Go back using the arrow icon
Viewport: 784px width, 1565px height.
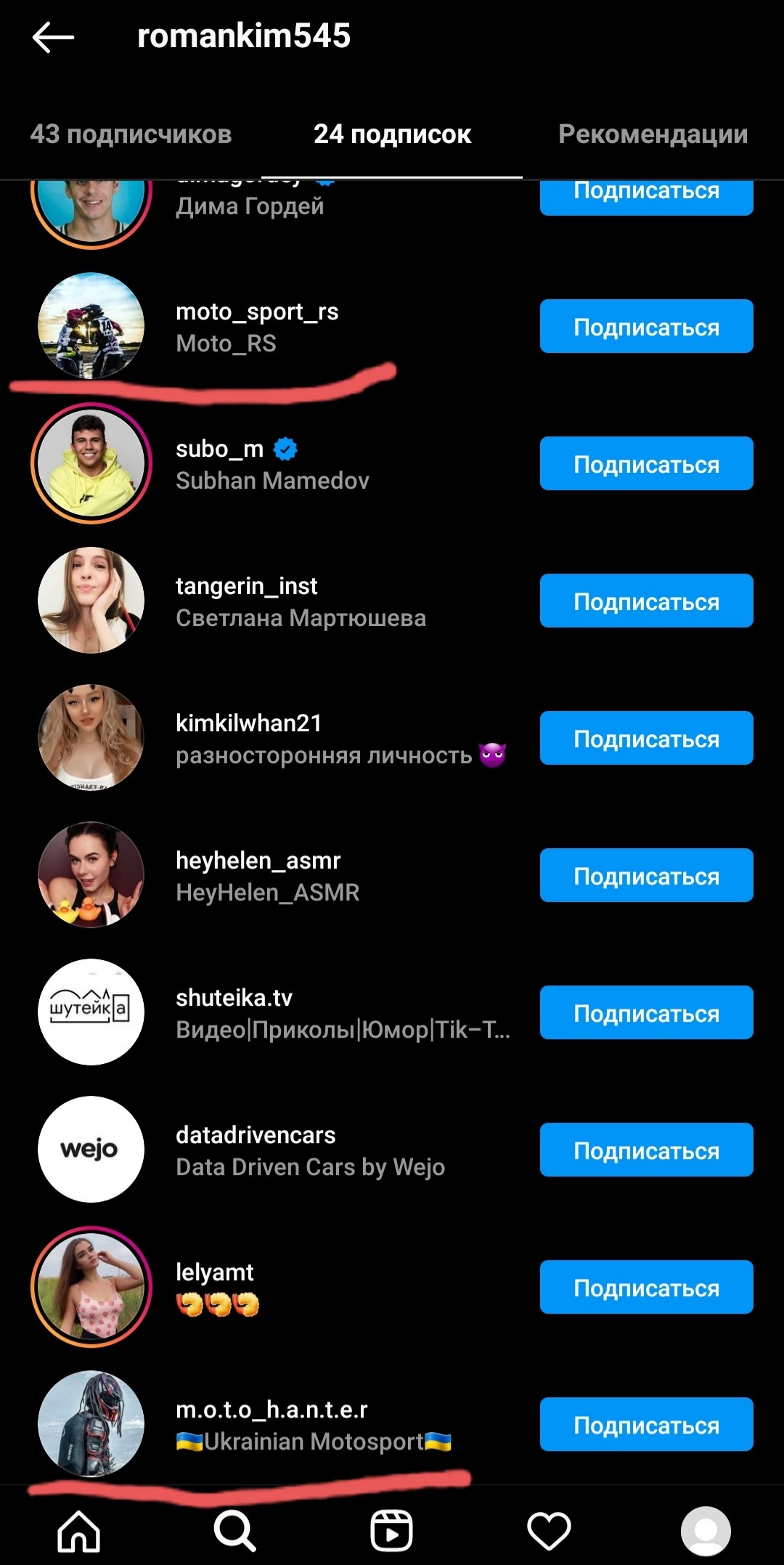(54, 36)
